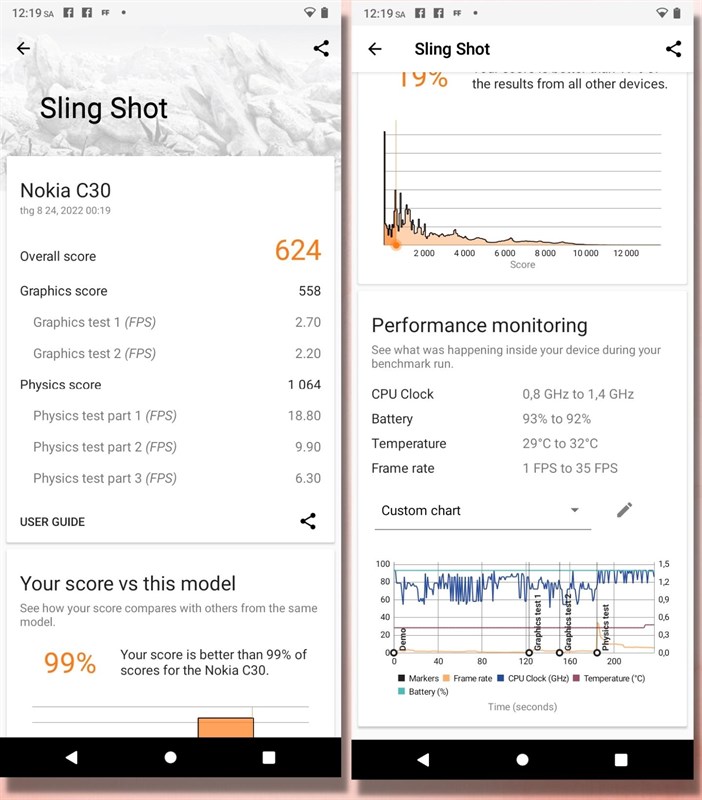Share result via icon above Sling Shot banner
702x800 pixels.
pyautogui.click(x=321, y=48)
